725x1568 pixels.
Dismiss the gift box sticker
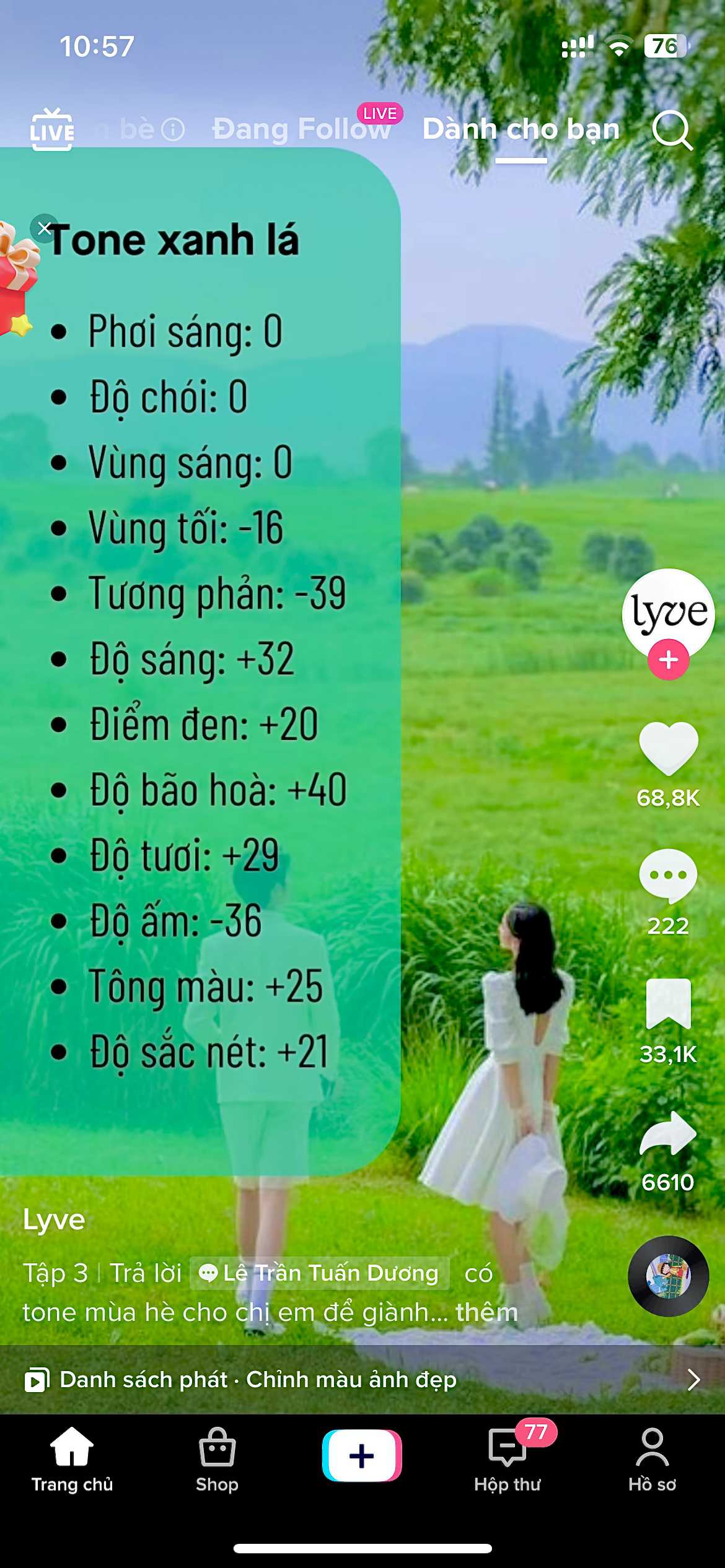(x=44, y=229)
